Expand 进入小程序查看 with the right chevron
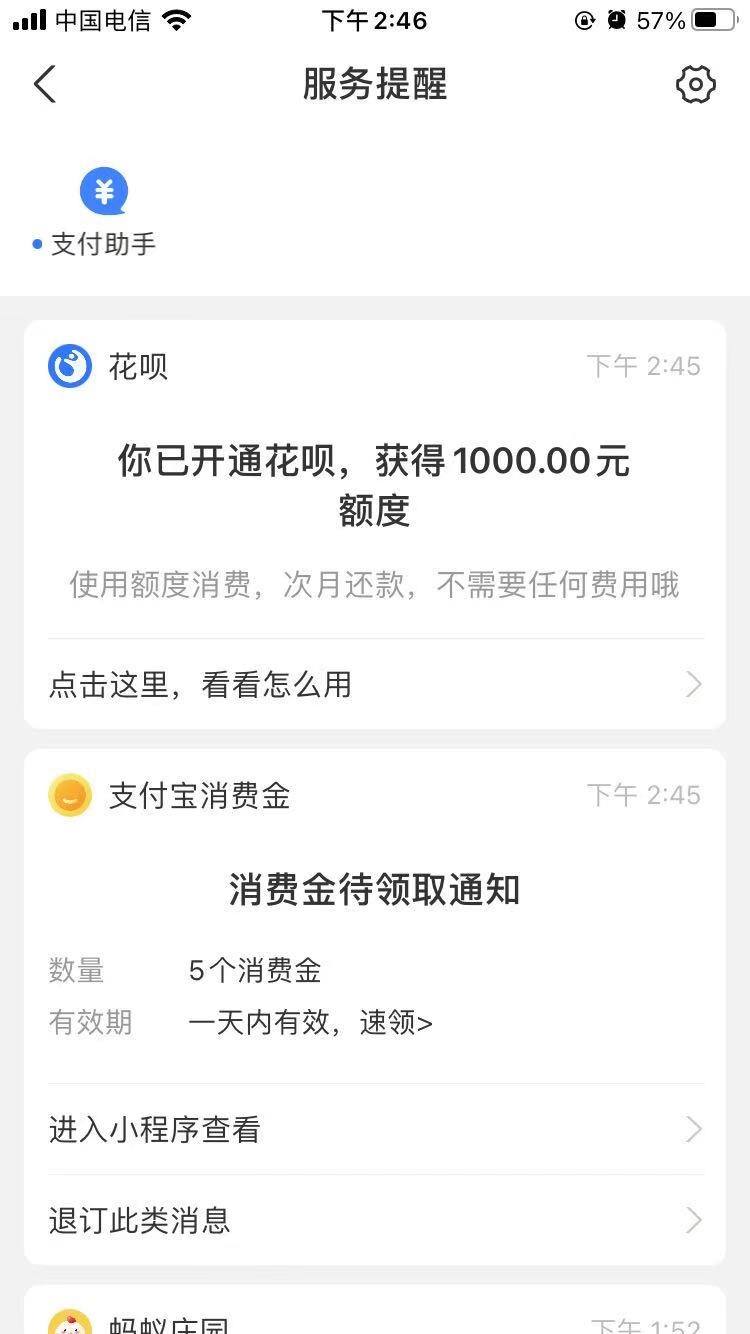 coord(693,1129)
